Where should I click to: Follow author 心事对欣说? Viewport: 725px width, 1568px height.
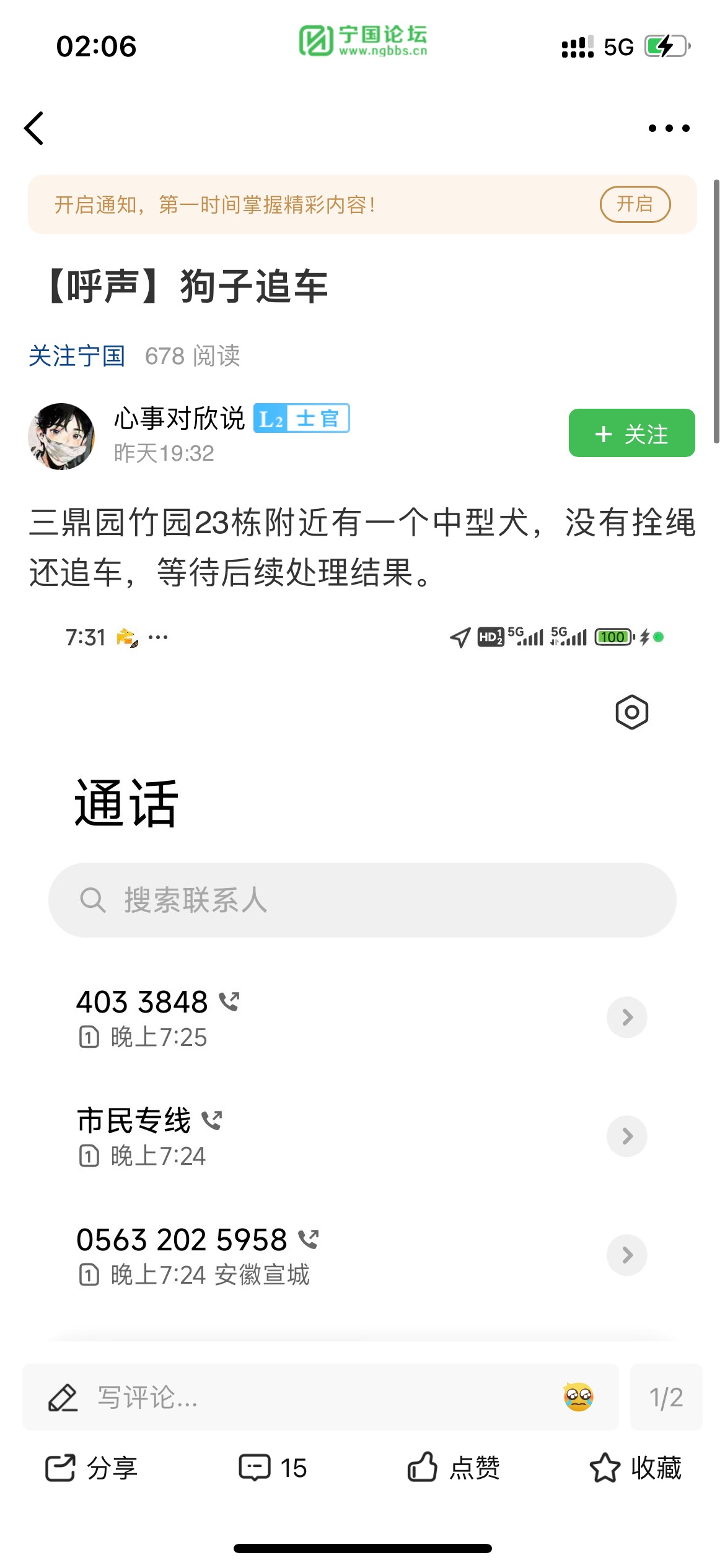click(631, 433)
